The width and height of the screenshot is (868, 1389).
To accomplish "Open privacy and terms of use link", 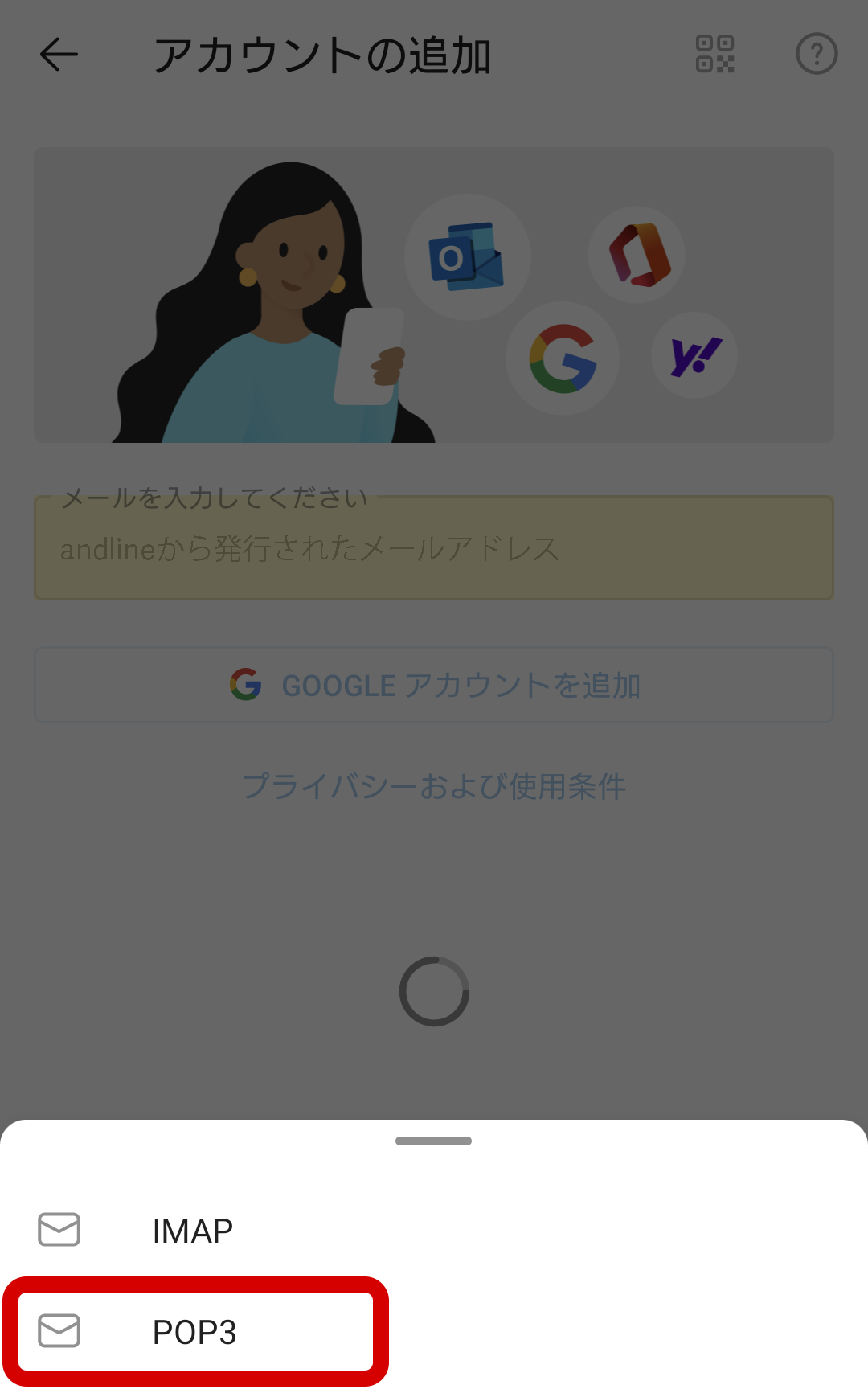I will coord(433,786).
